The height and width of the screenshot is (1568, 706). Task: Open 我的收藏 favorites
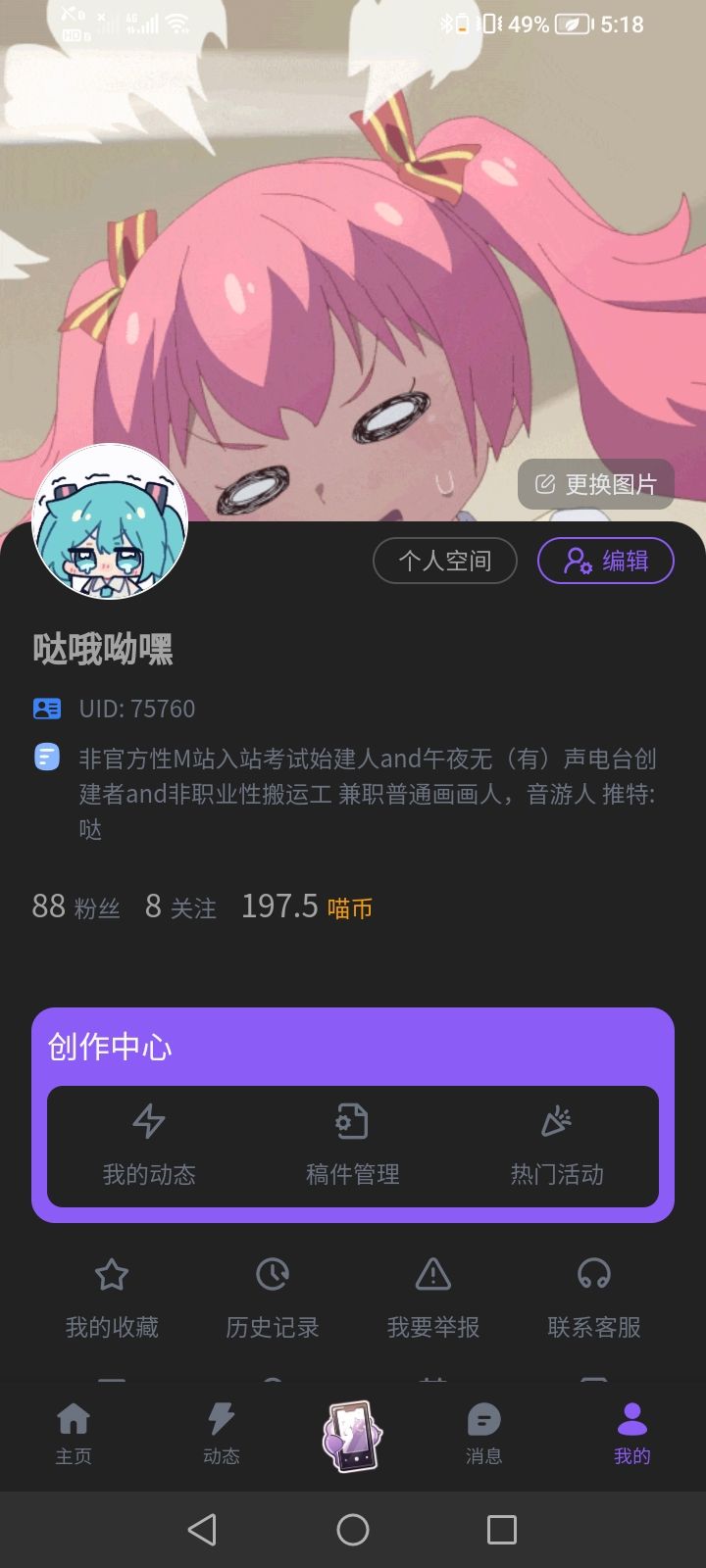(110, 1298)
